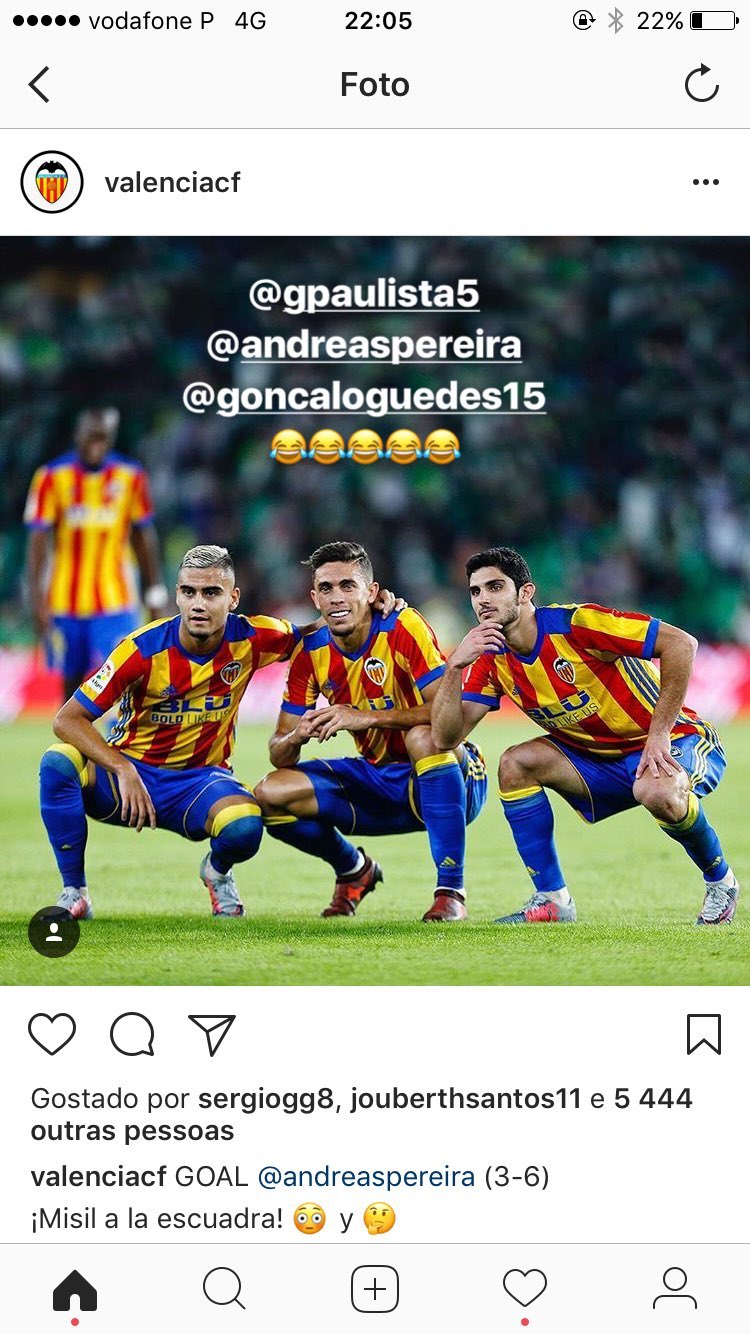Image resolution: width=750 pixels, height=1334 pixels.
Task: Open valenciacf profile picture
Action: pos(52,182)
